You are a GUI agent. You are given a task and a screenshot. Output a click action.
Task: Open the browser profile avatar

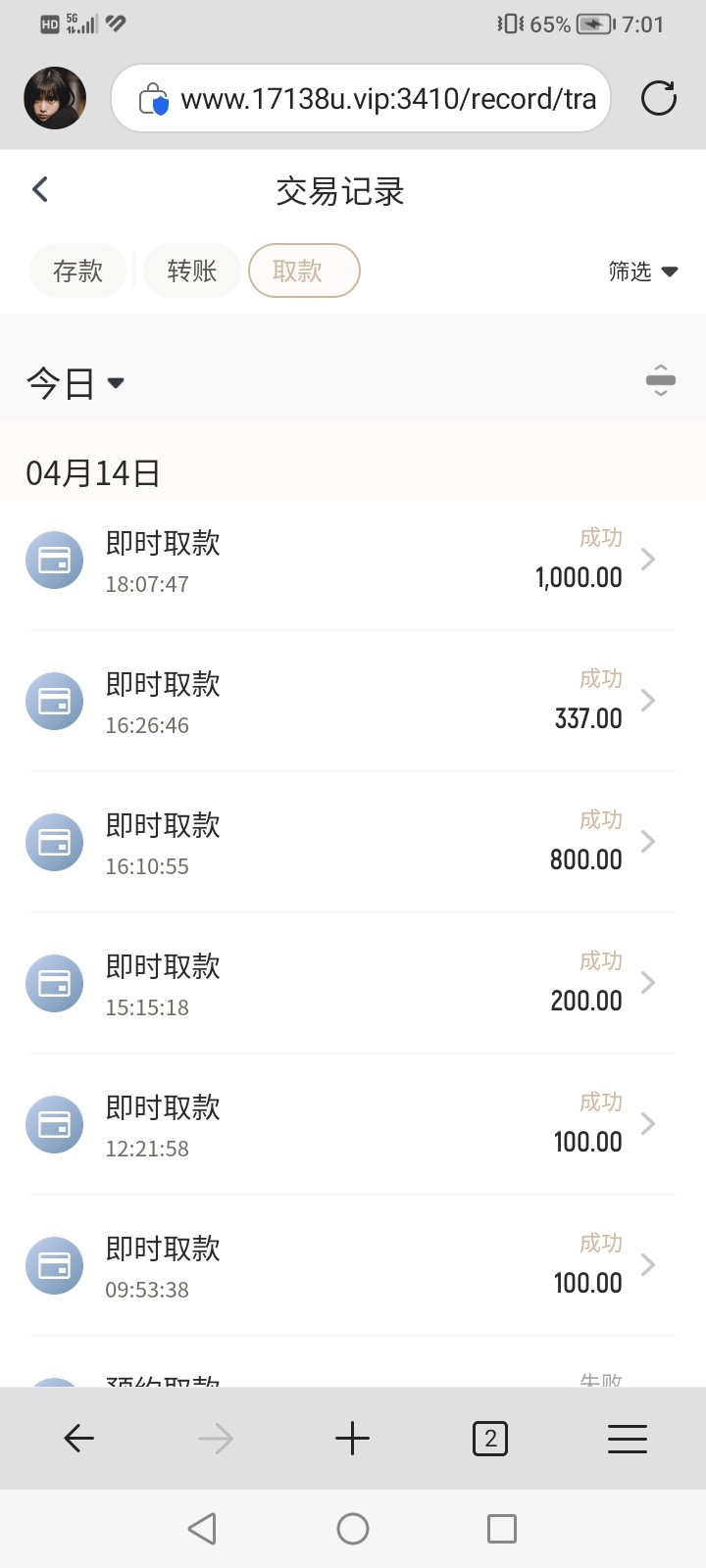click(x=55, y=98)
